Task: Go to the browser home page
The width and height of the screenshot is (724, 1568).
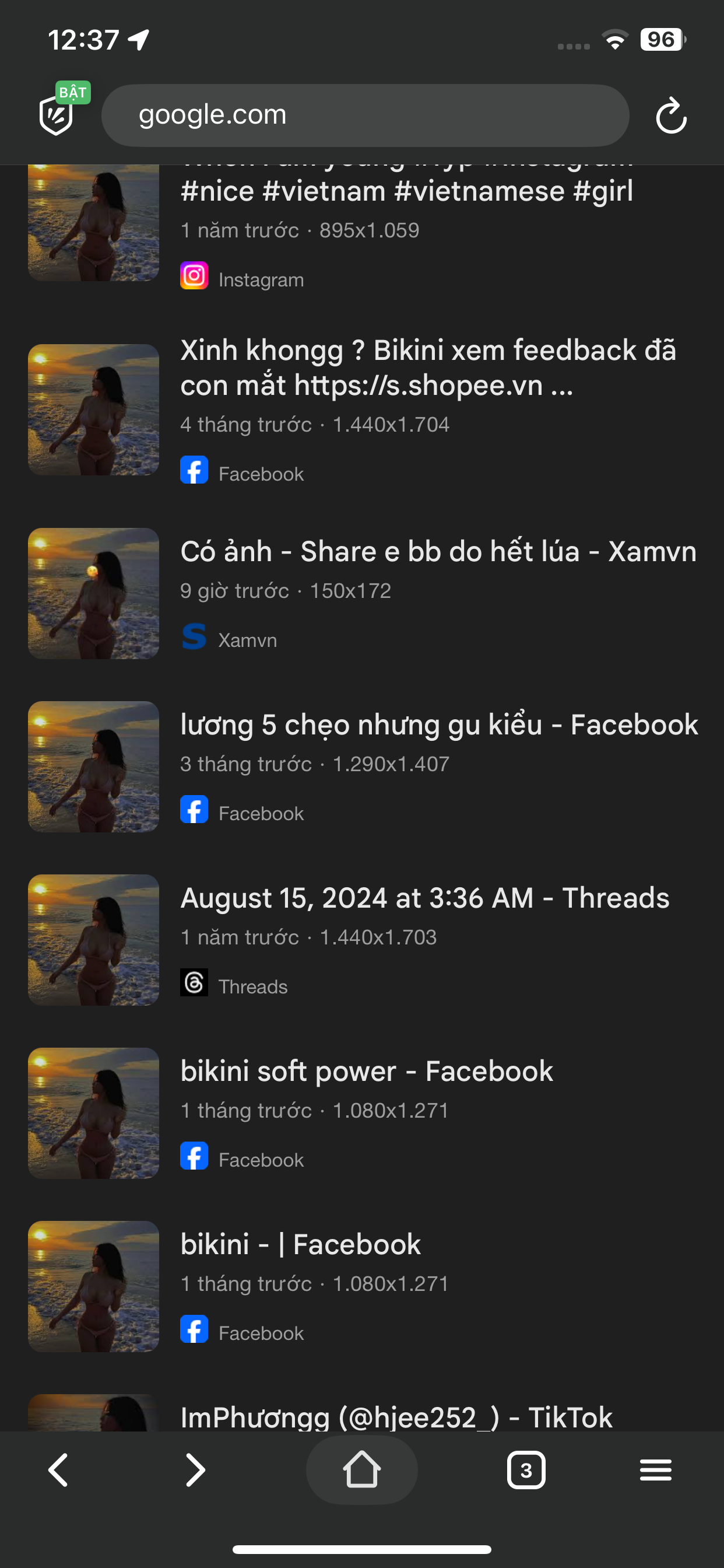Action: click(361, 1470)
